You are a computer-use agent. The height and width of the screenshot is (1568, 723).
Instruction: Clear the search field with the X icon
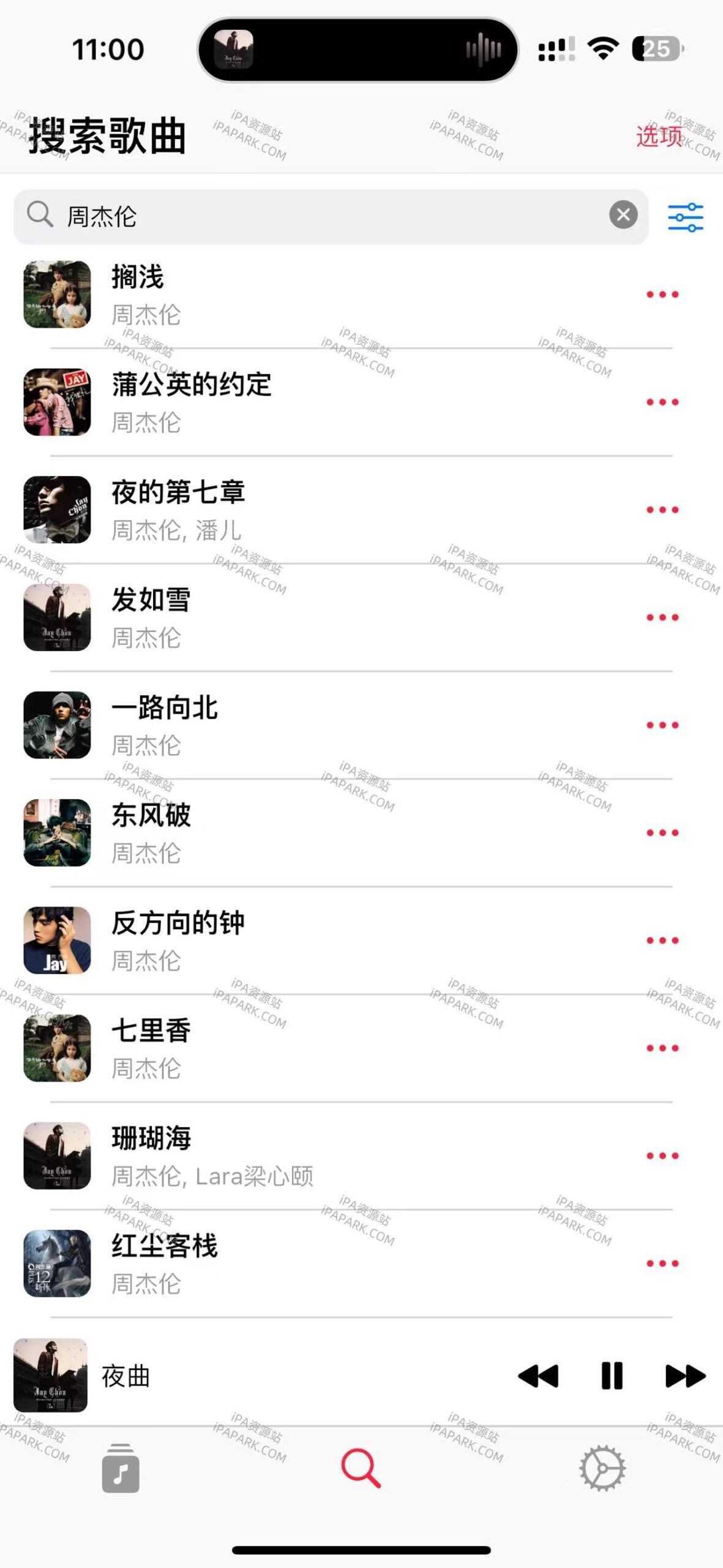click(623, 215)
